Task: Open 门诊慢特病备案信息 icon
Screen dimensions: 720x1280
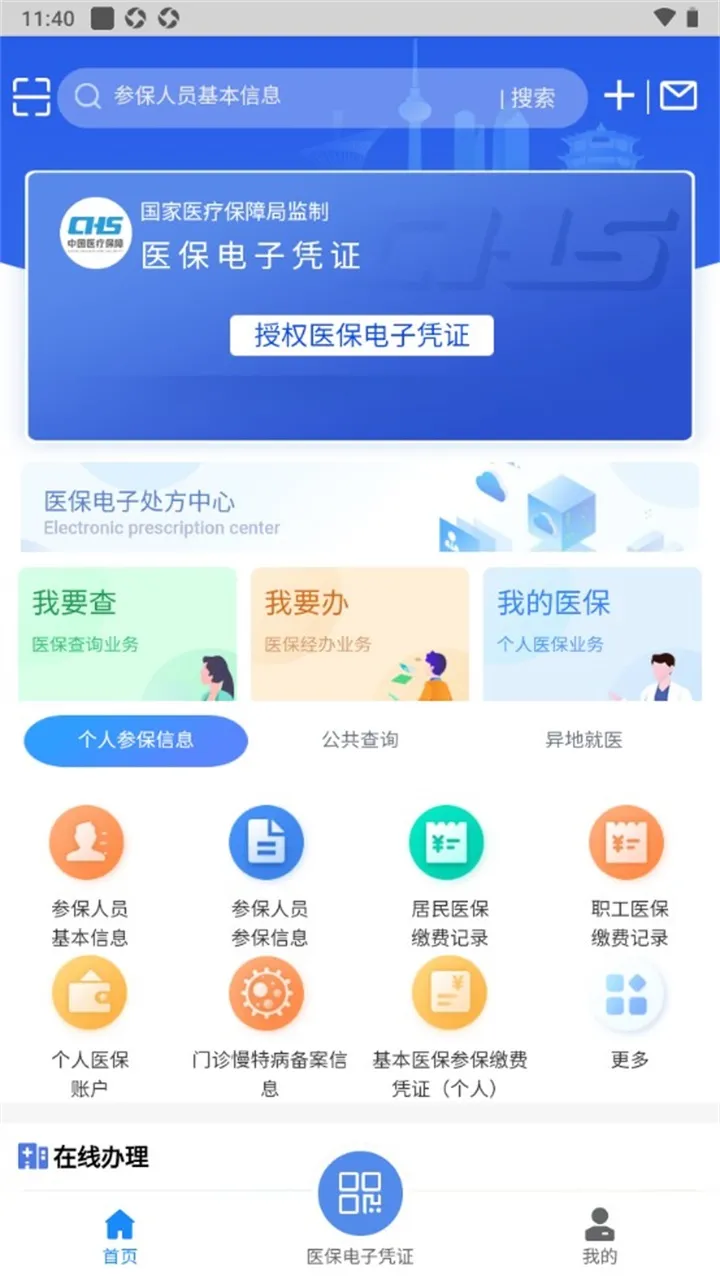Action: 267,993
